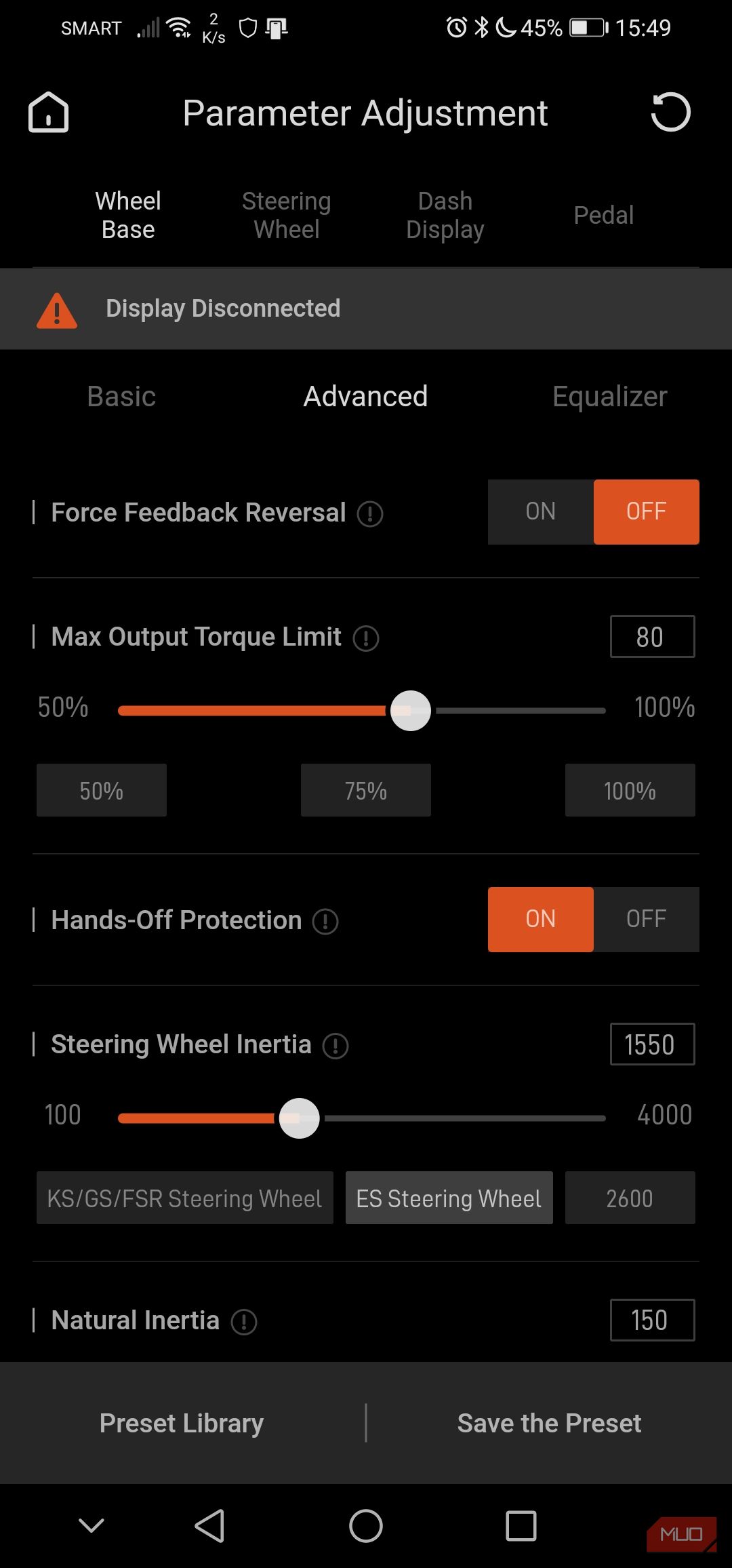732x1568 pixels.
Task: Select the 2600 inertia preset
Action: [x=629, y=1198]
